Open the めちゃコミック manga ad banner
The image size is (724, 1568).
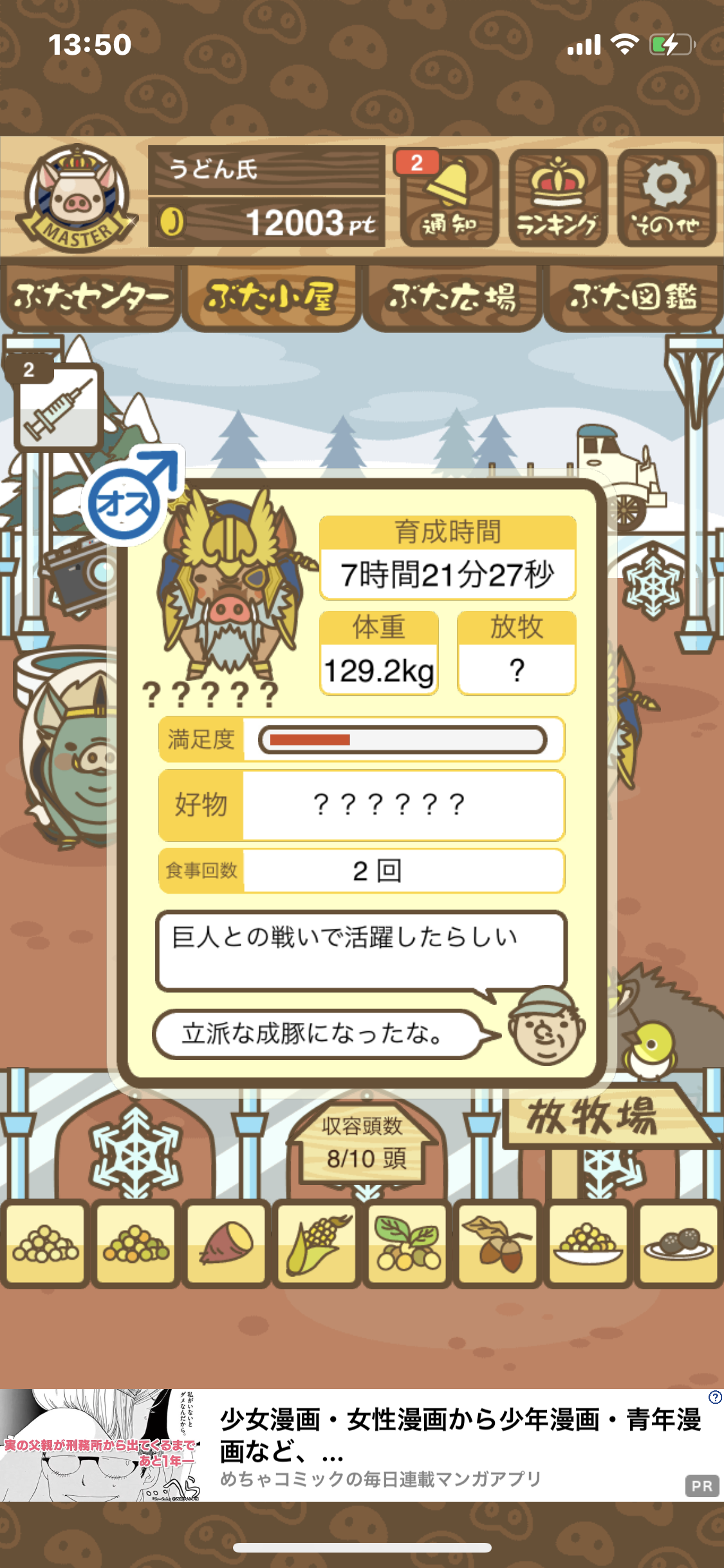tap(362, 1446)
